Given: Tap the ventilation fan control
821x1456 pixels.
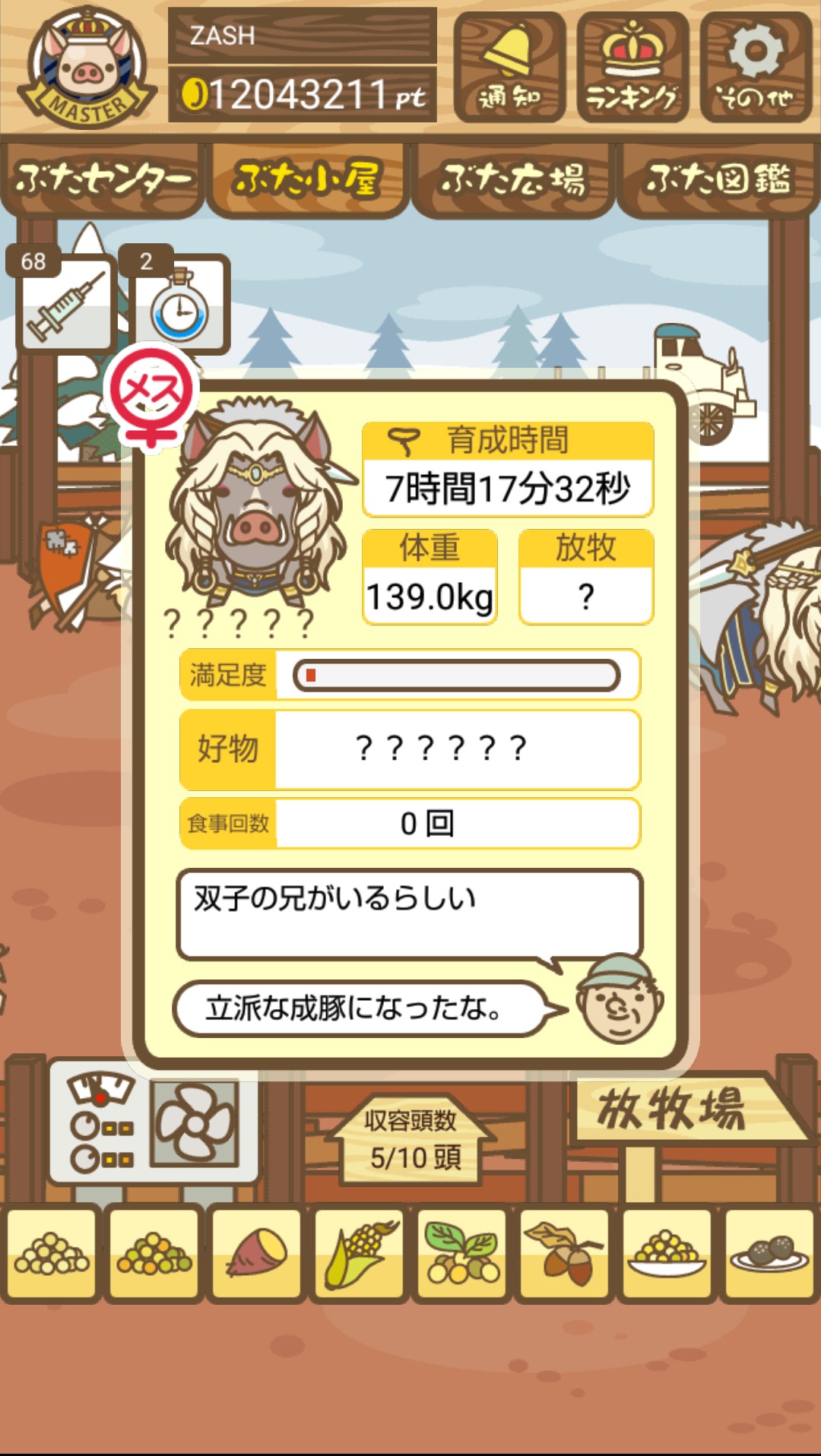Looking at the screenshot, I should (x=195, y=1125).
